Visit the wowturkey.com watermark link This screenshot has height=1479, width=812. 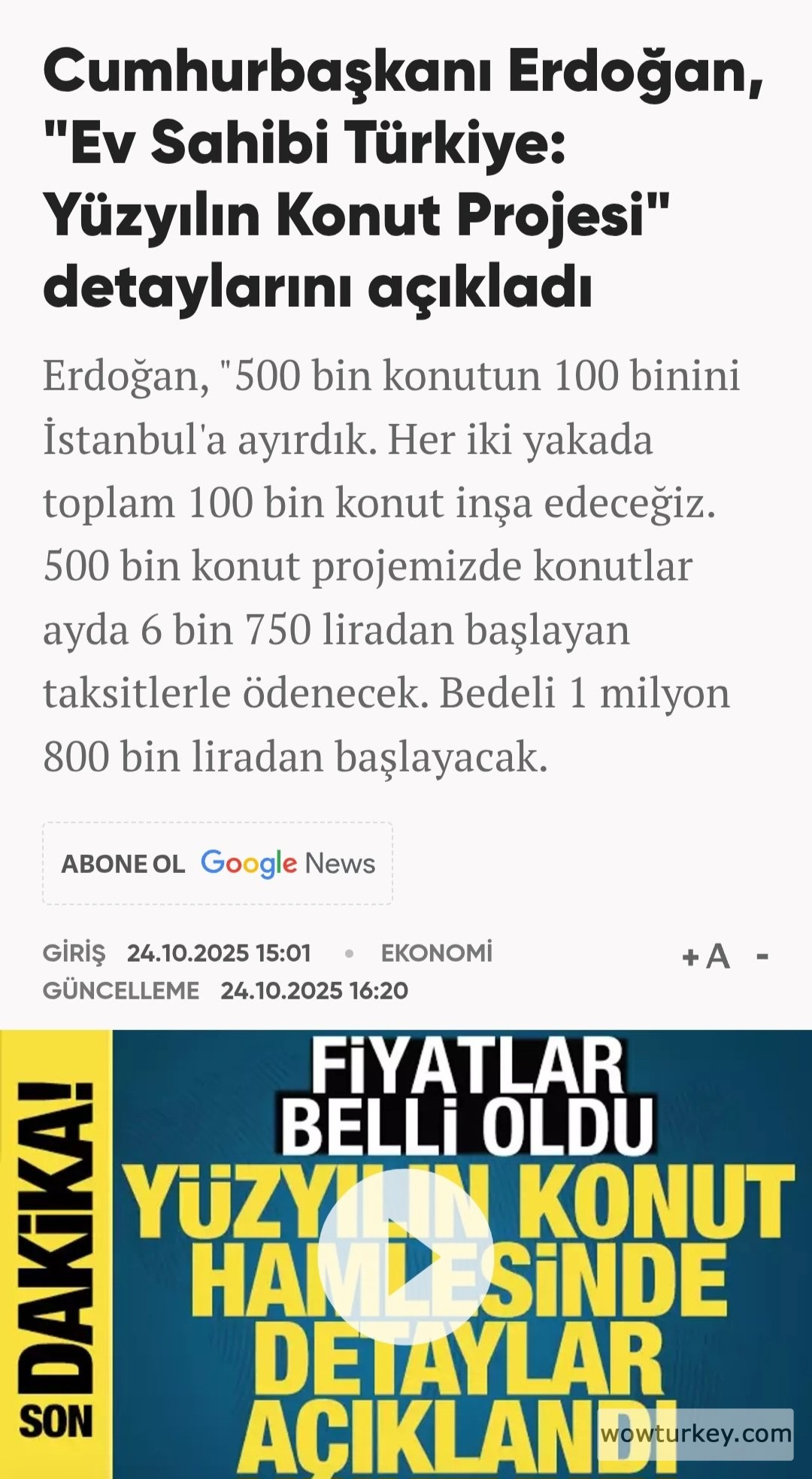pyautogui.click(x=695, y=1432)
